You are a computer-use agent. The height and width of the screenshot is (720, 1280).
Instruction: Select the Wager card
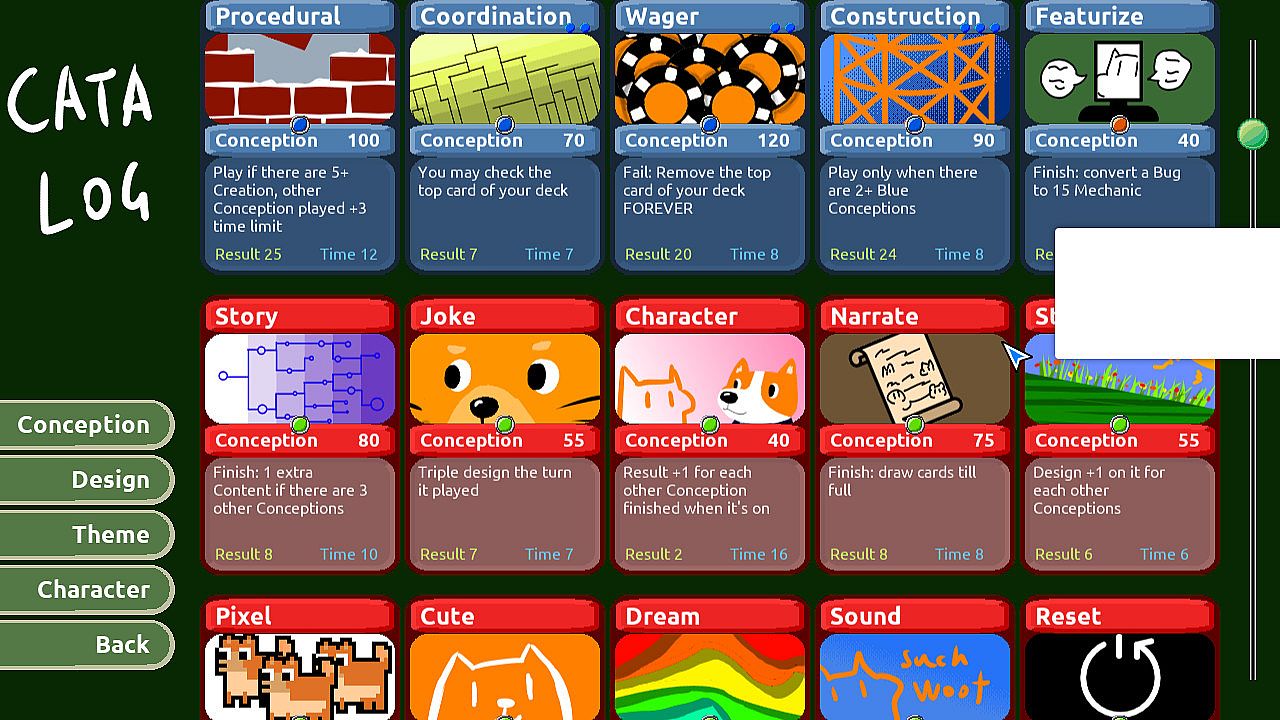pos(709,135)
